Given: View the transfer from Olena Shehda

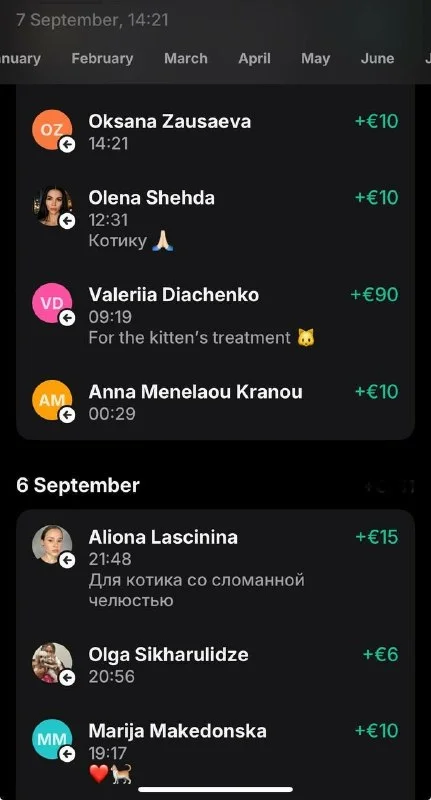Looking at the screenshot, I should pyautogui.click(x=215, y=218).
